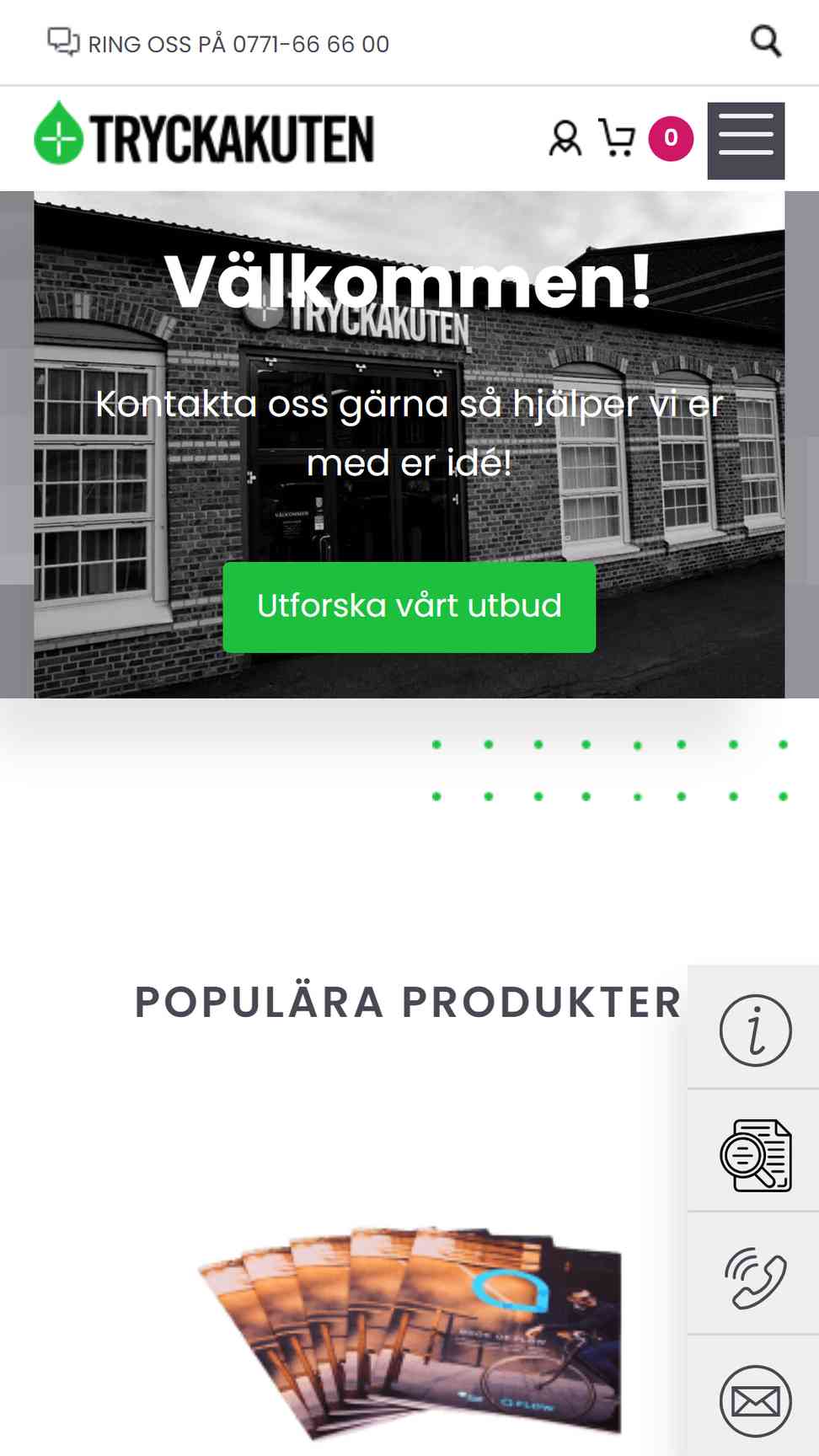Open the user account icon

tap(565, 138)
